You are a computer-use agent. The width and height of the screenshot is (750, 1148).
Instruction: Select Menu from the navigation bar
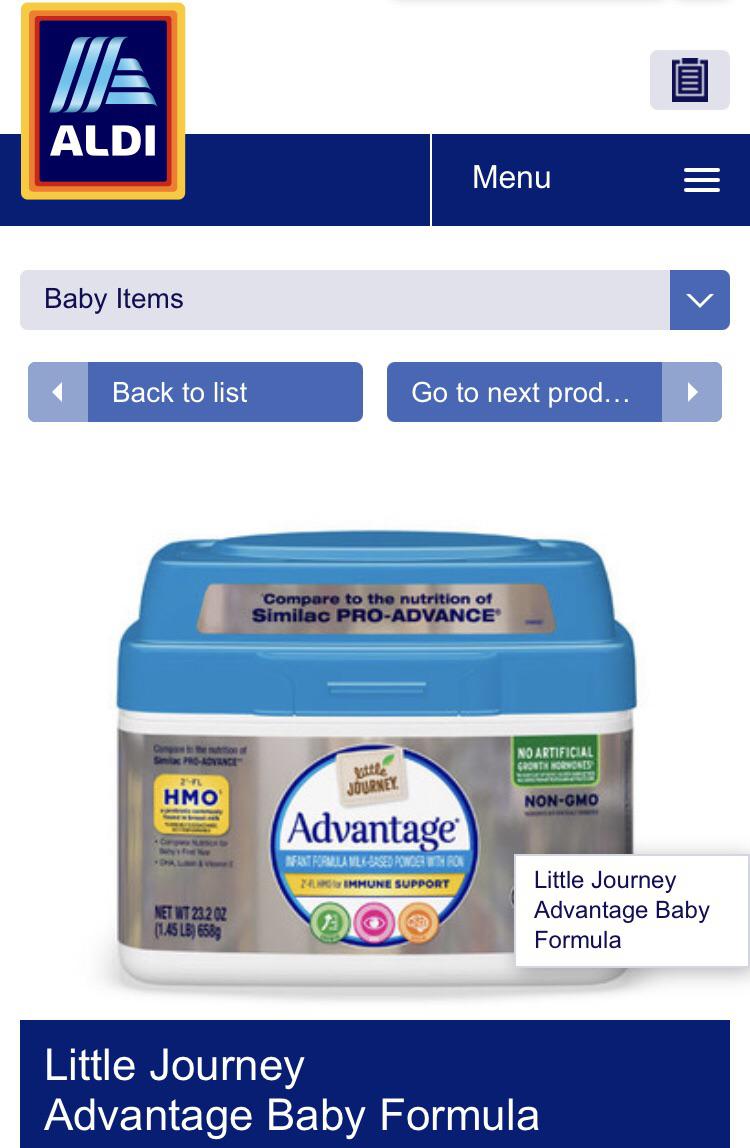511,178
